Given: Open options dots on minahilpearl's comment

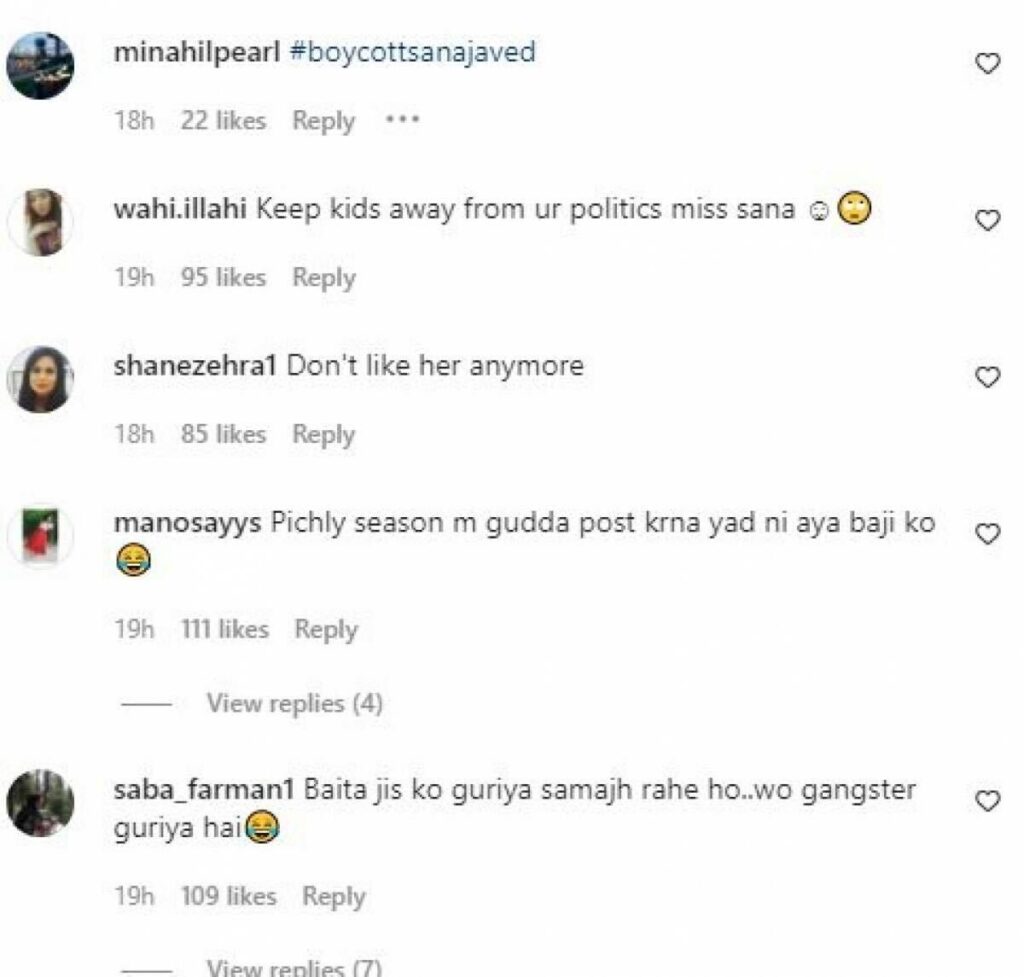Looking at the screenshot, I should (401, 120).
